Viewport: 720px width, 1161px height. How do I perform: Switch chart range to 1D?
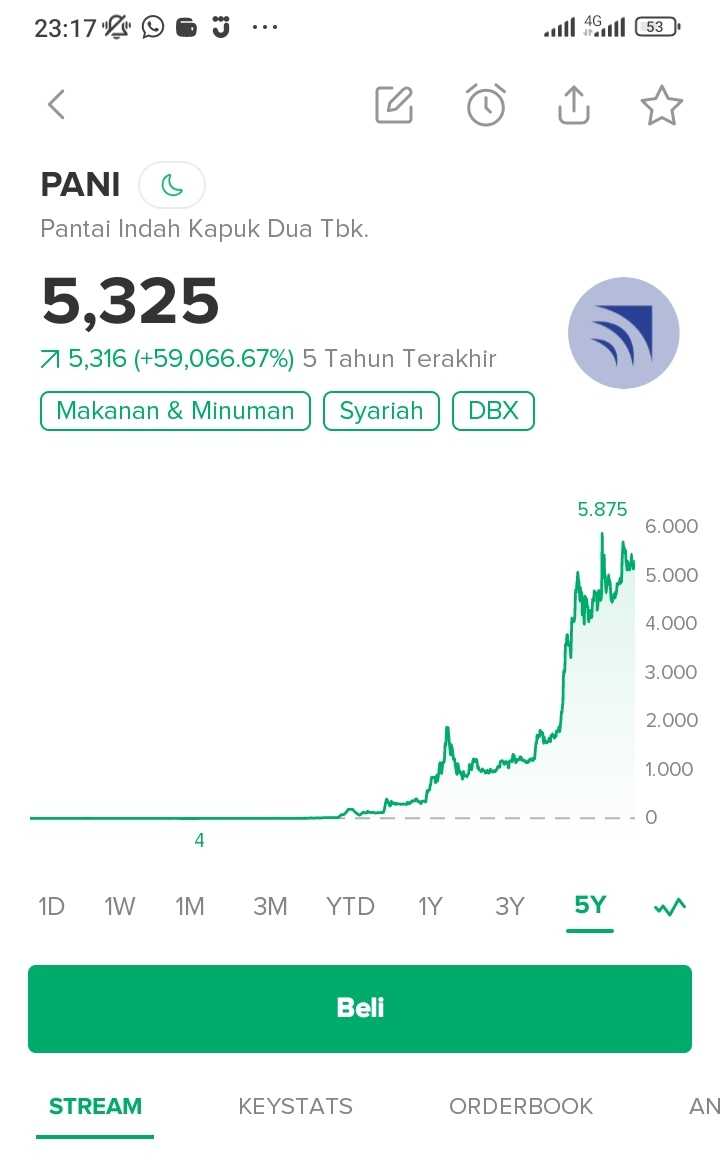pos(51,906)
